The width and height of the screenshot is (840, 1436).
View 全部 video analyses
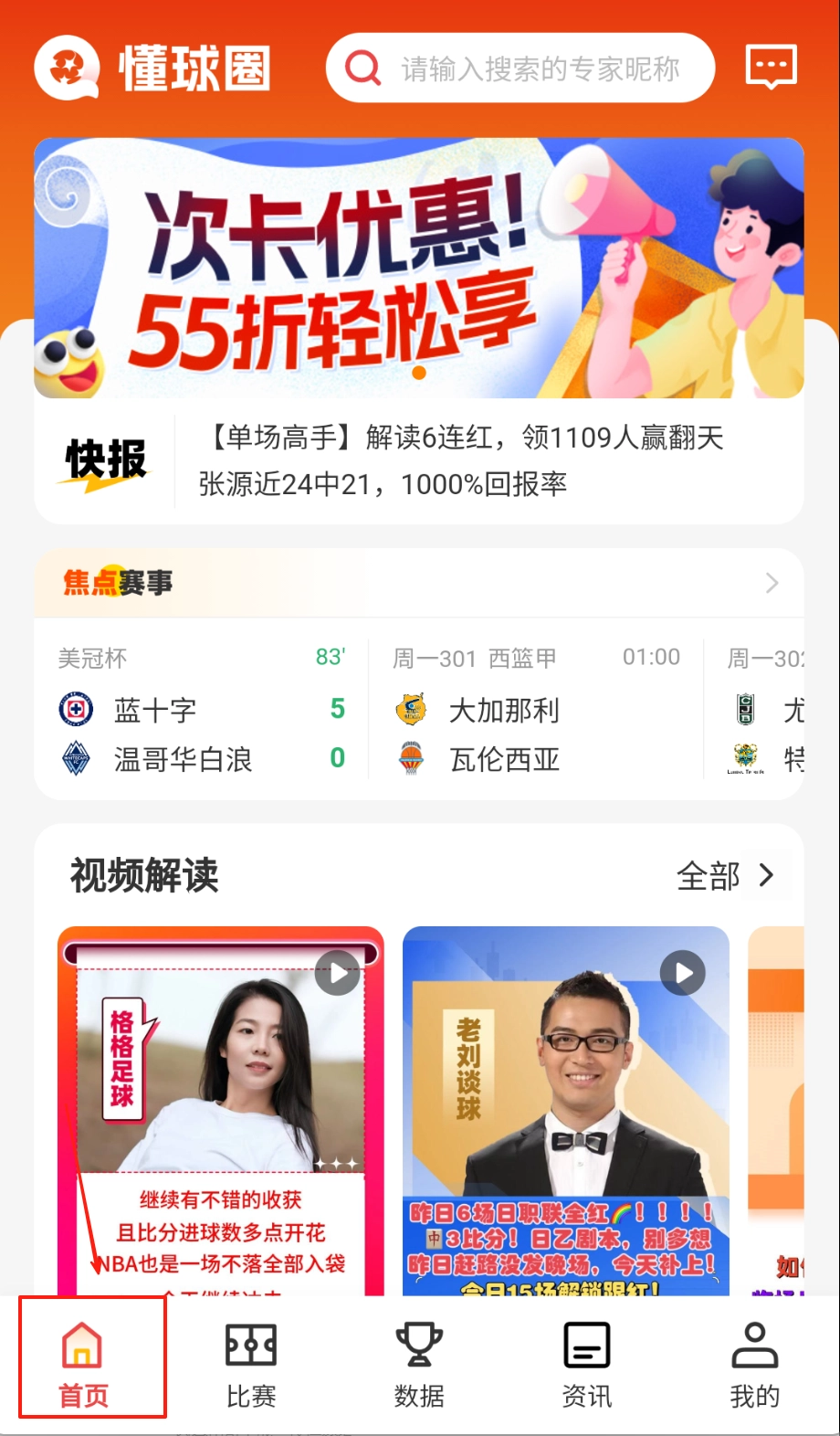pyautogui.click(x=725, y=876)
